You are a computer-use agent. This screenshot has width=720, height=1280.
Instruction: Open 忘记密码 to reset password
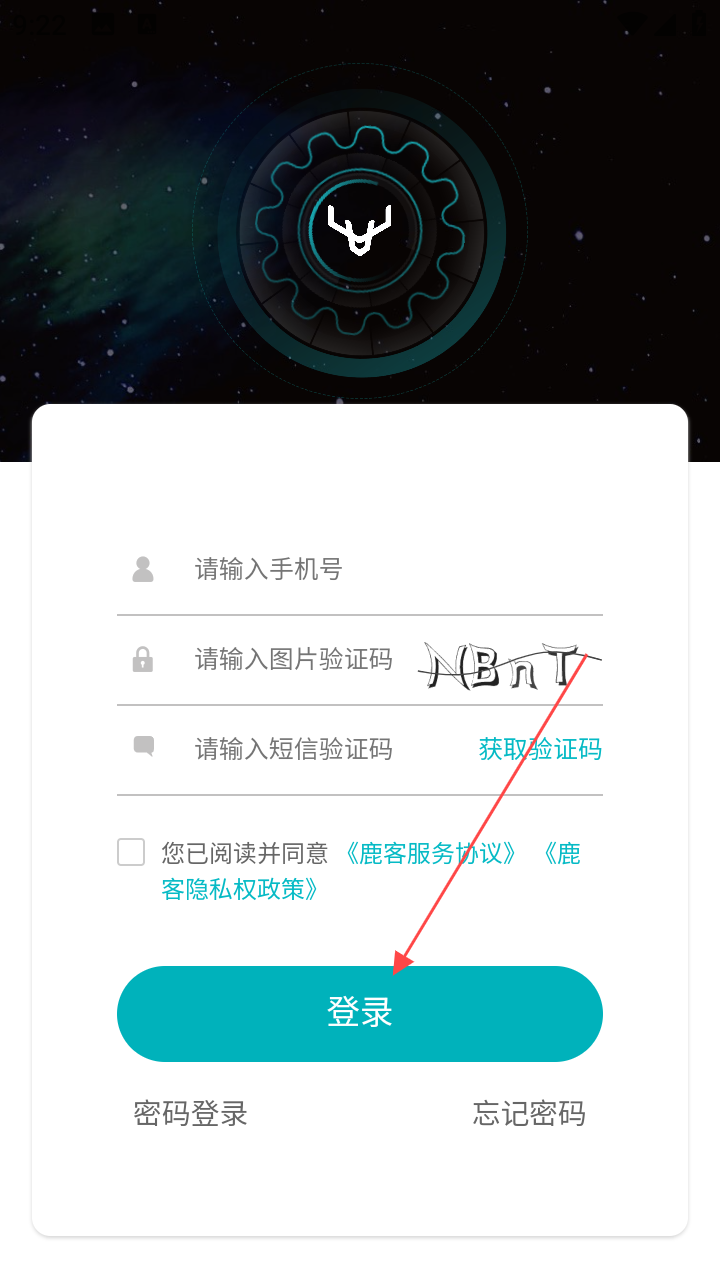click(529, 1114)
